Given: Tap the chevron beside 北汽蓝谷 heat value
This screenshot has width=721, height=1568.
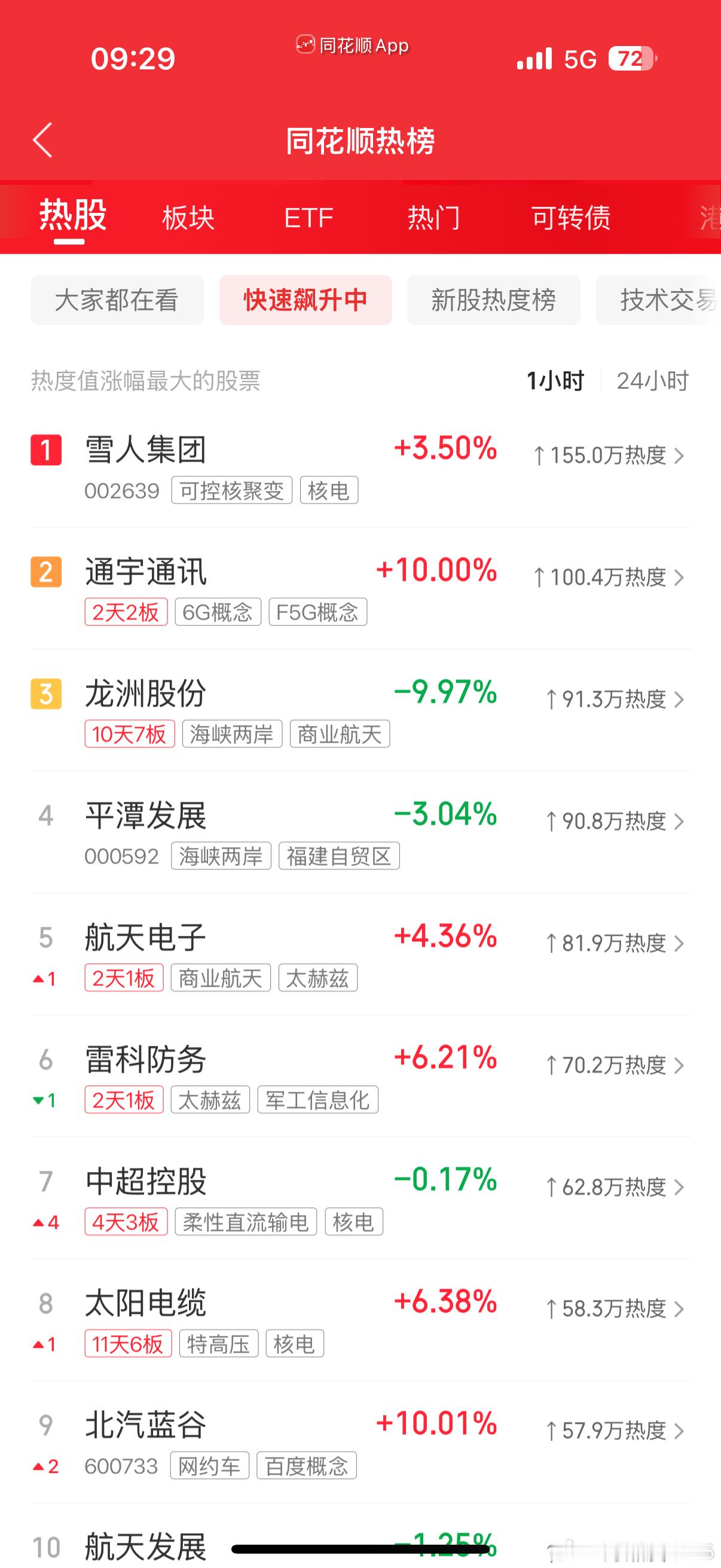Looking at the screenshot, I should pos(680,1432).
